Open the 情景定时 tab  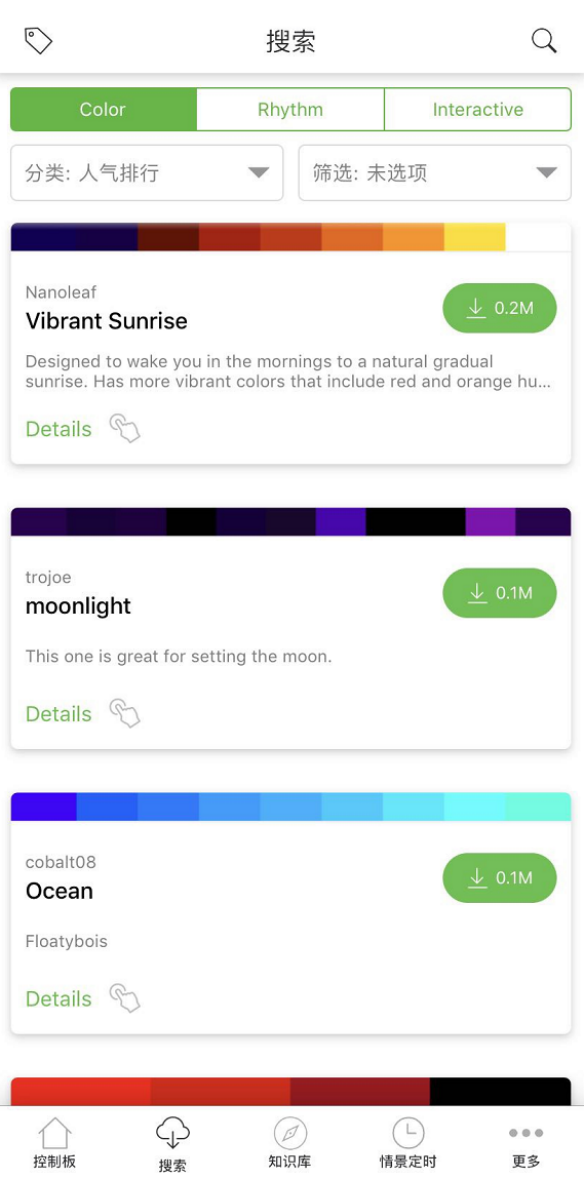[x=408, y=1143]
